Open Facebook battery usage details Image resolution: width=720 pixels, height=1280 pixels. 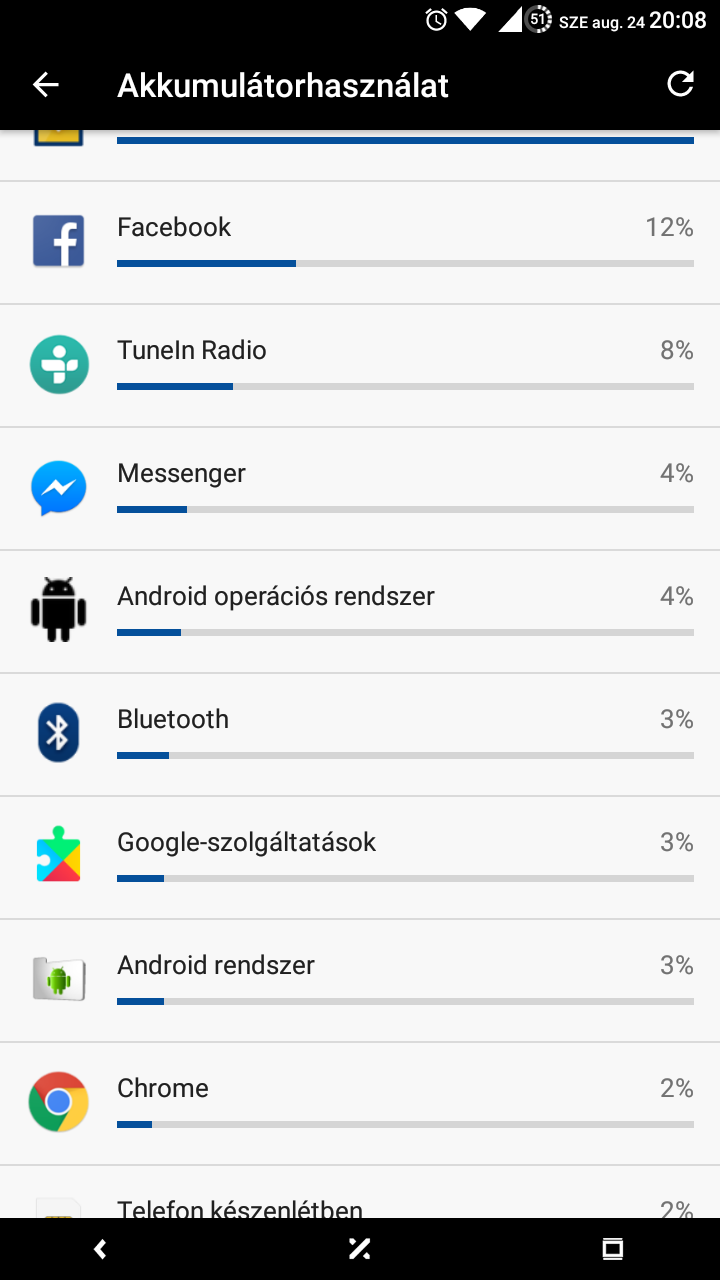(360, 243)
